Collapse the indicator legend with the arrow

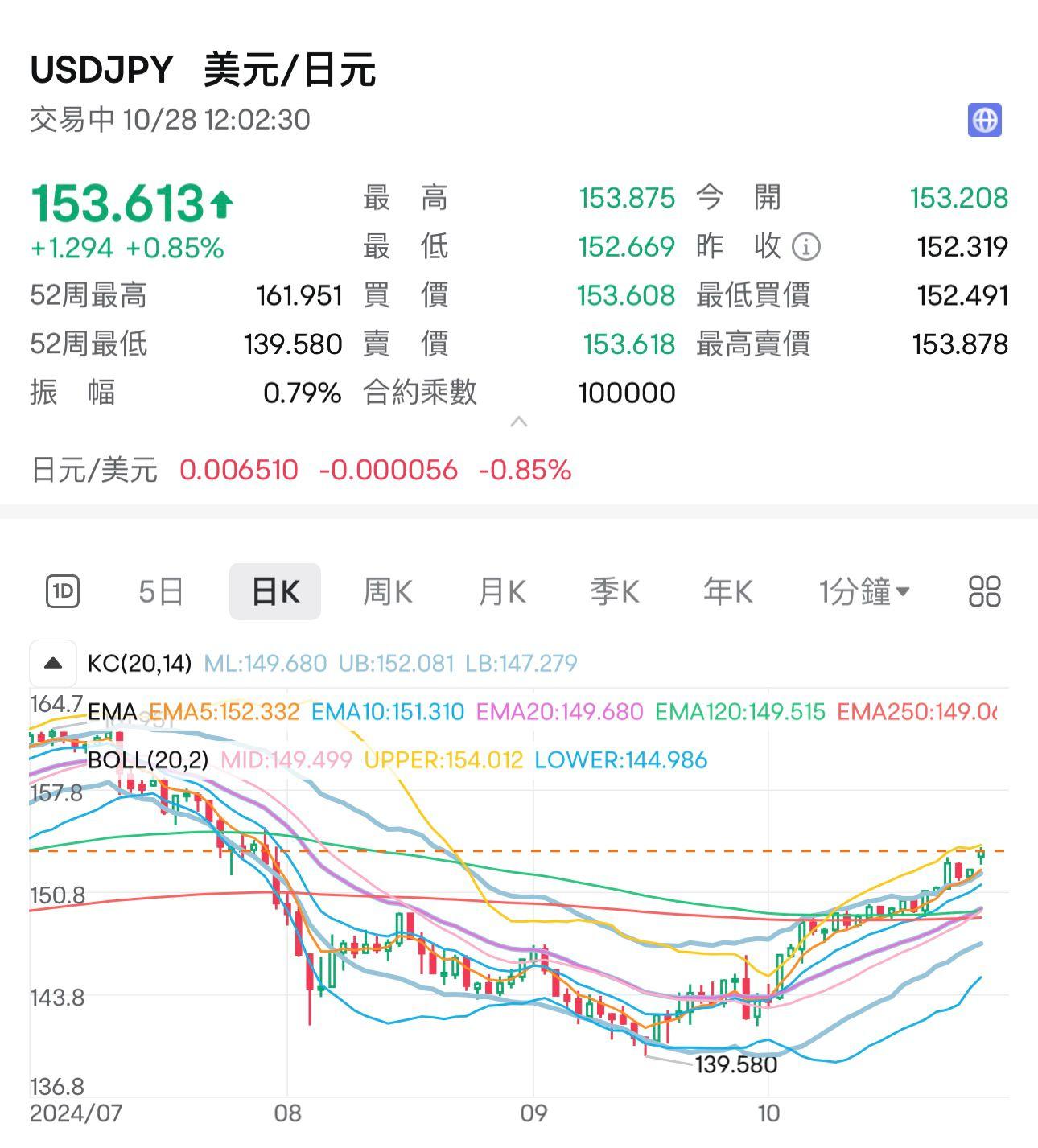point(53,664)
